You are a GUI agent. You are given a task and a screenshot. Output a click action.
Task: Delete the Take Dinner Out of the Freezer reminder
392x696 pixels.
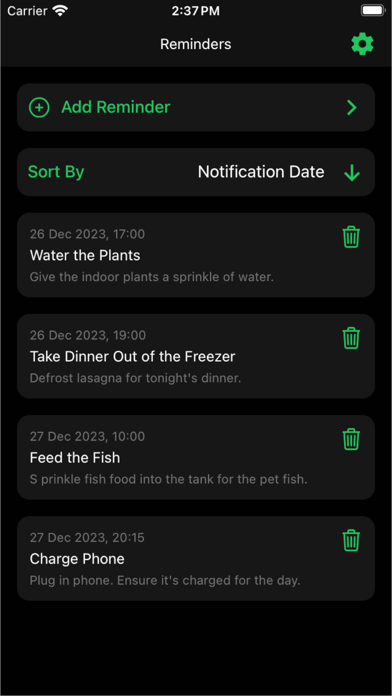[351, 338]
